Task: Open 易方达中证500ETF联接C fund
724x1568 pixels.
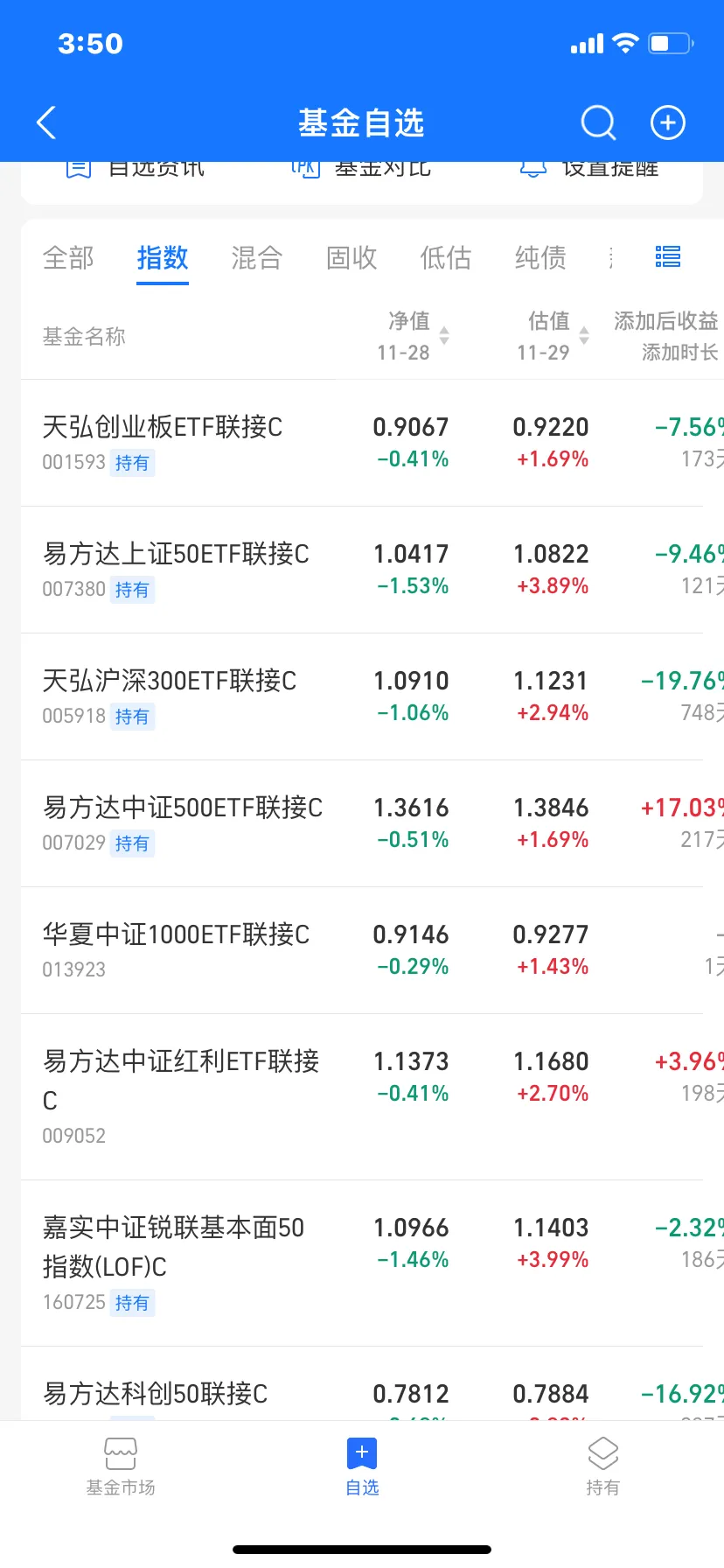Action: [362, 823]
